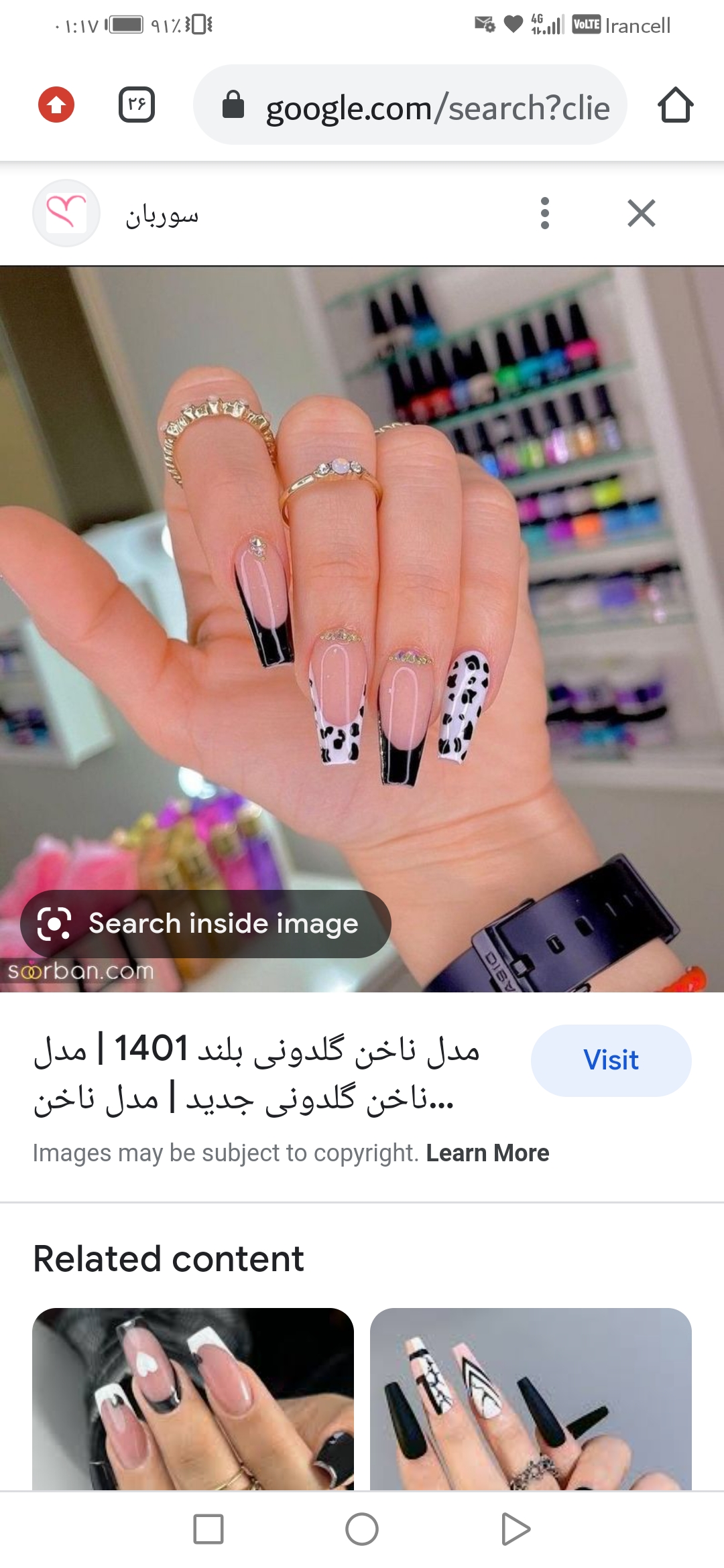Close the image preview panel
Viewport: 724px width, 1568px height.
pos(642,213)
